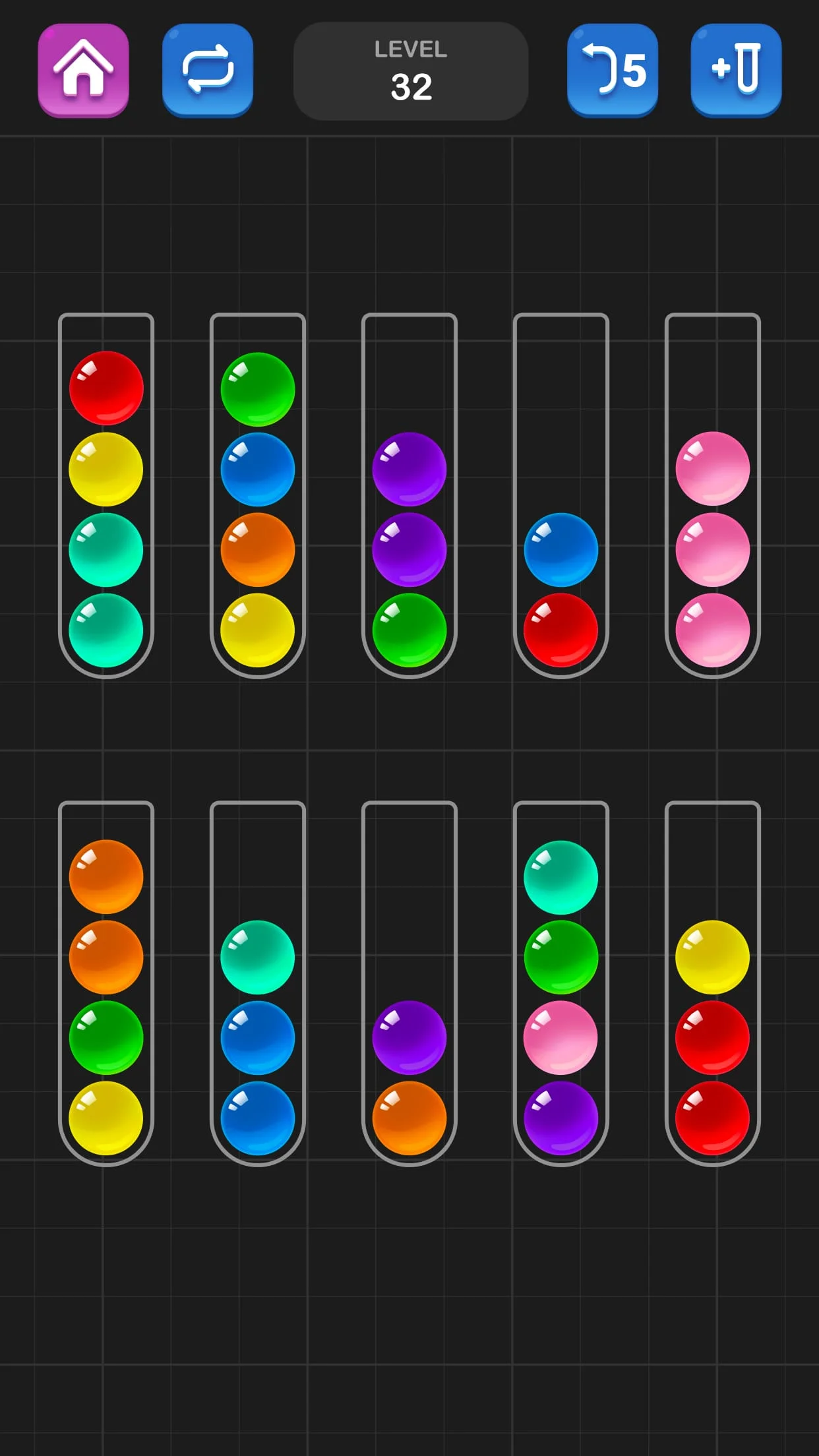
Task: Click the tube filled with pink balls
Action: [712, 547]
